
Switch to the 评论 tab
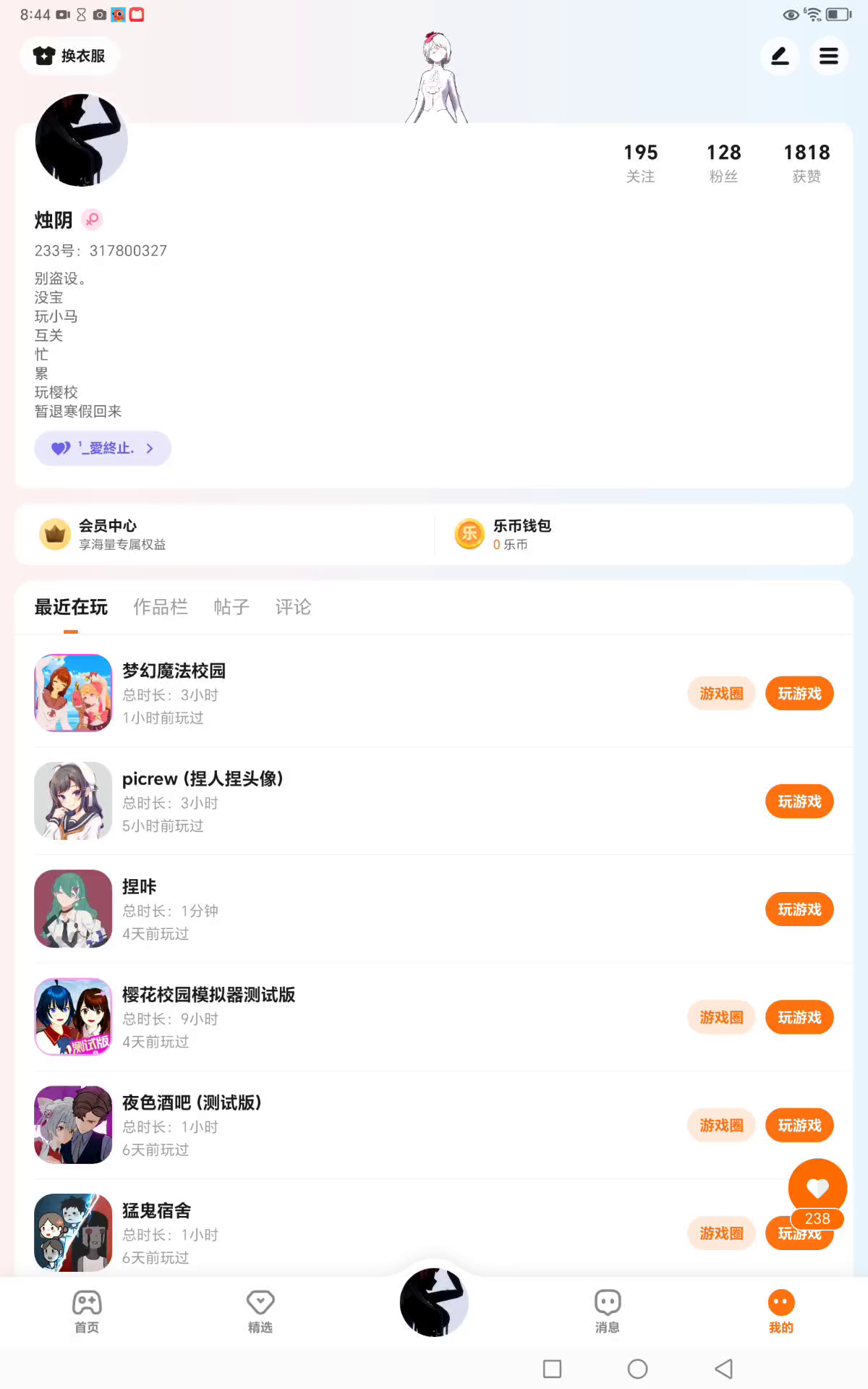pyautogui.click(x=293, y=607)
